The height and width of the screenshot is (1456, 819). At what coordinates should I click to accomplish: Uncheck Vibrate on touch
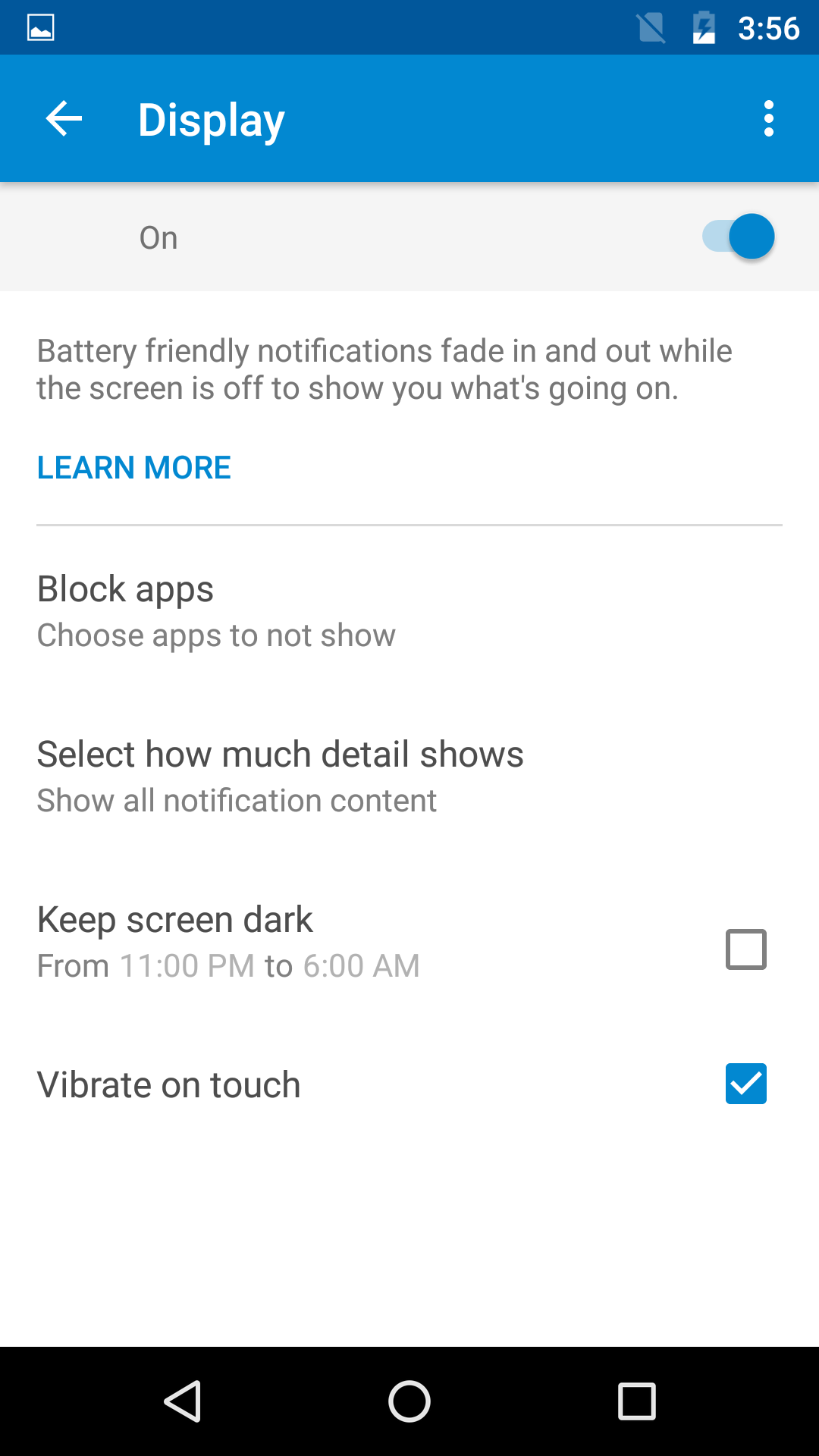pyautogui.click(x=745, y=1084)
